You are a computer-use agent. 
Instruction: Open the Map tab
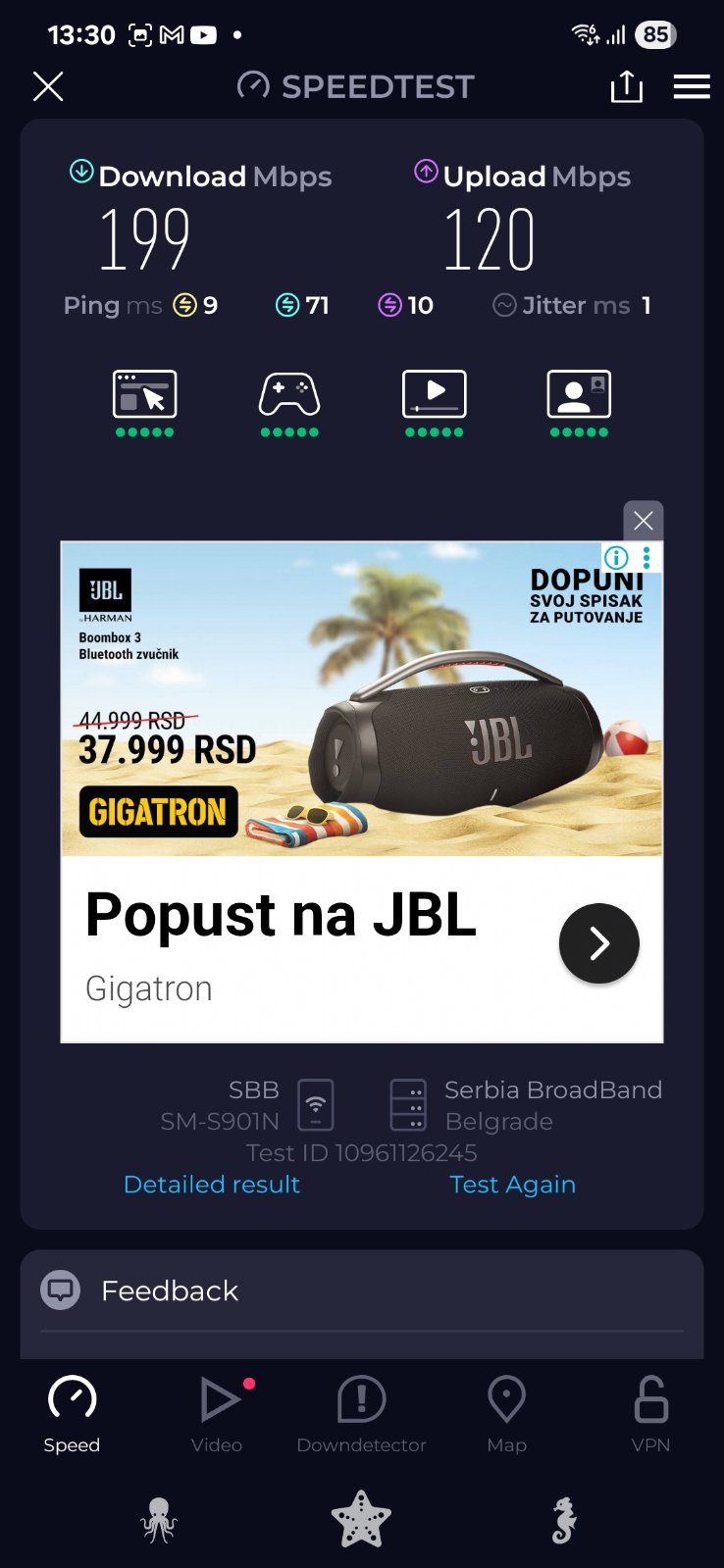(x=506, y=1413)
